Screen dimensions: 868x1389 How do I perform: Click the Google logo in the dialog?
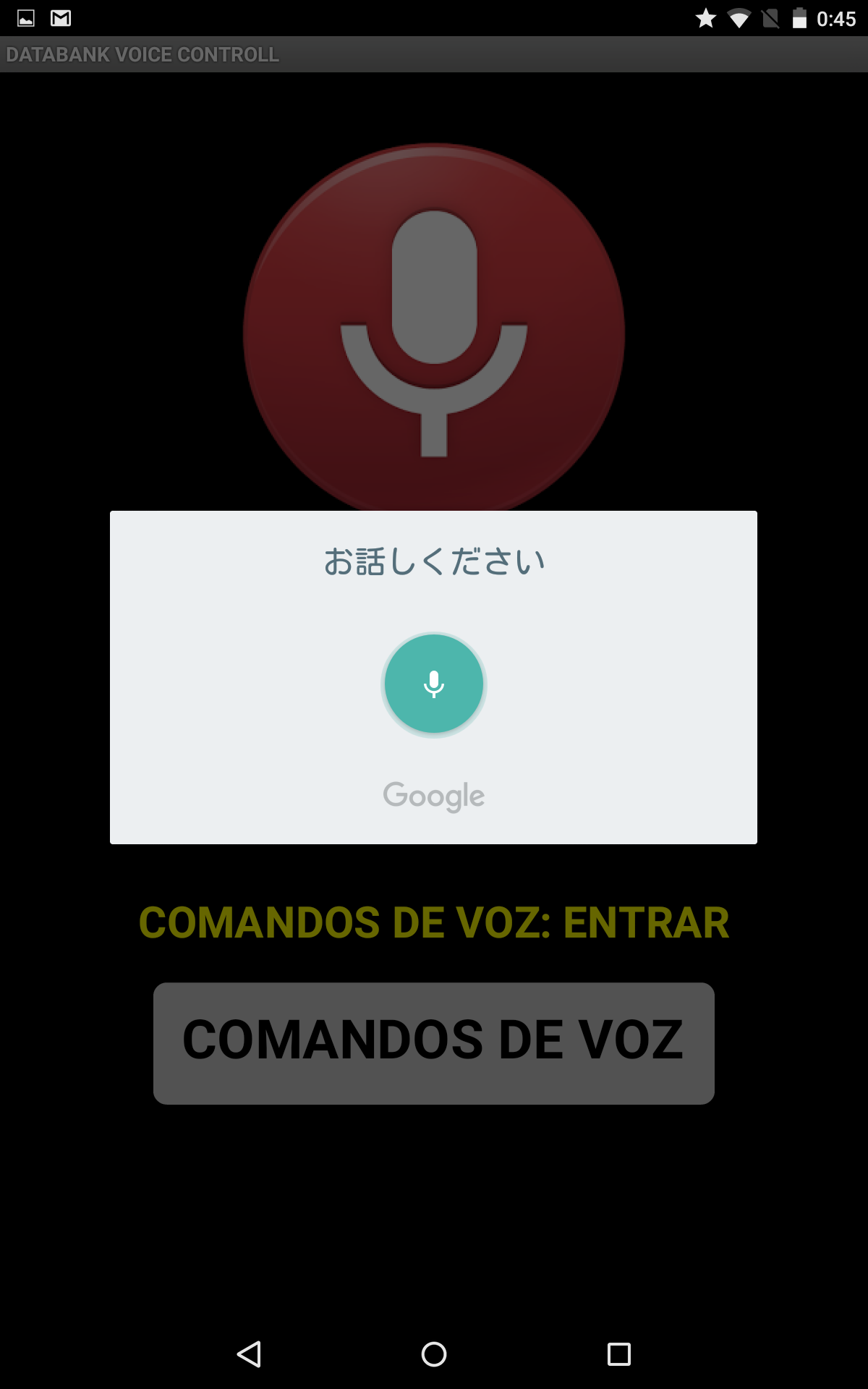tap(433, 794)
